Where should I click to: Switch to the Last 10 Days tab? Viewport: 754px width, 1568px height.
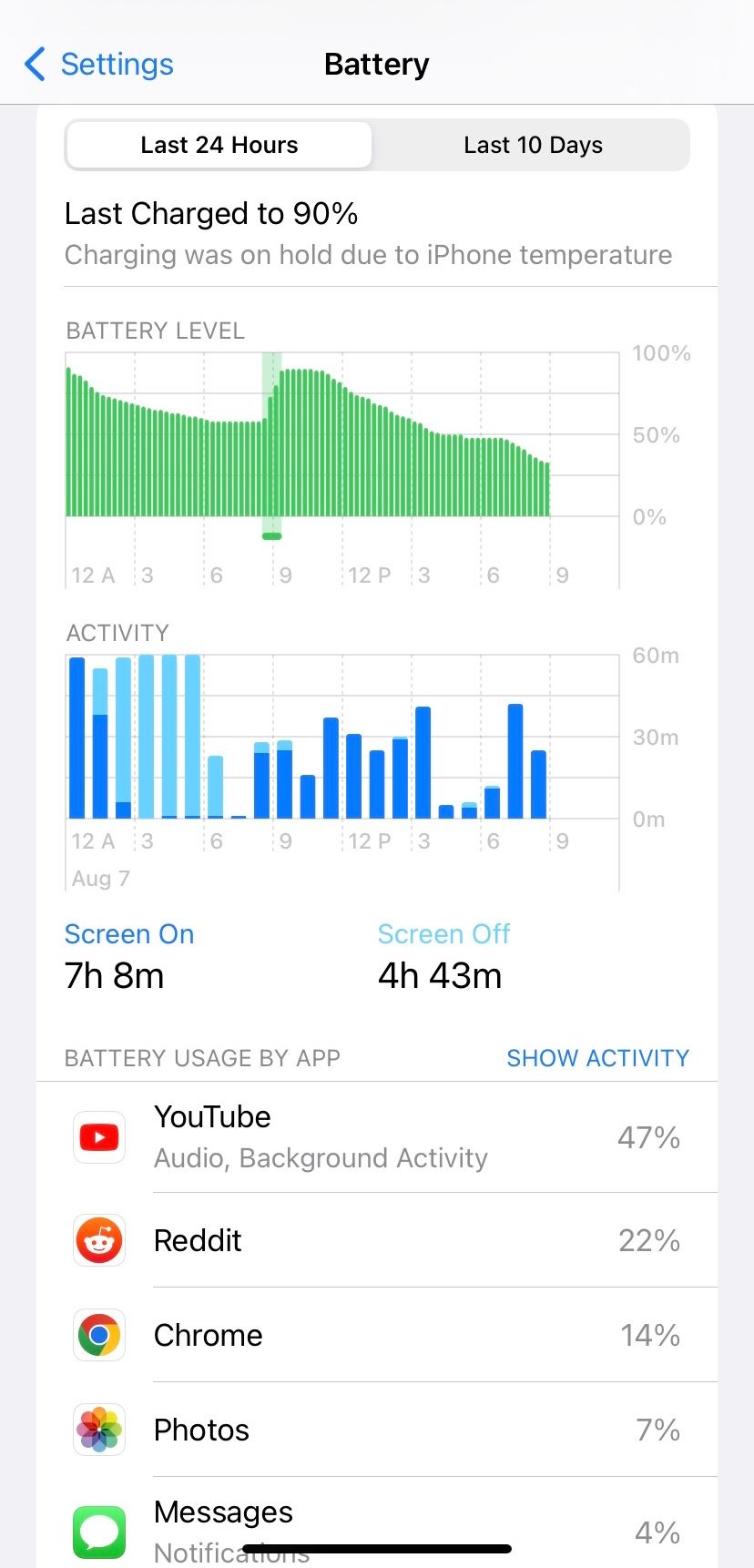pos(533,144)
